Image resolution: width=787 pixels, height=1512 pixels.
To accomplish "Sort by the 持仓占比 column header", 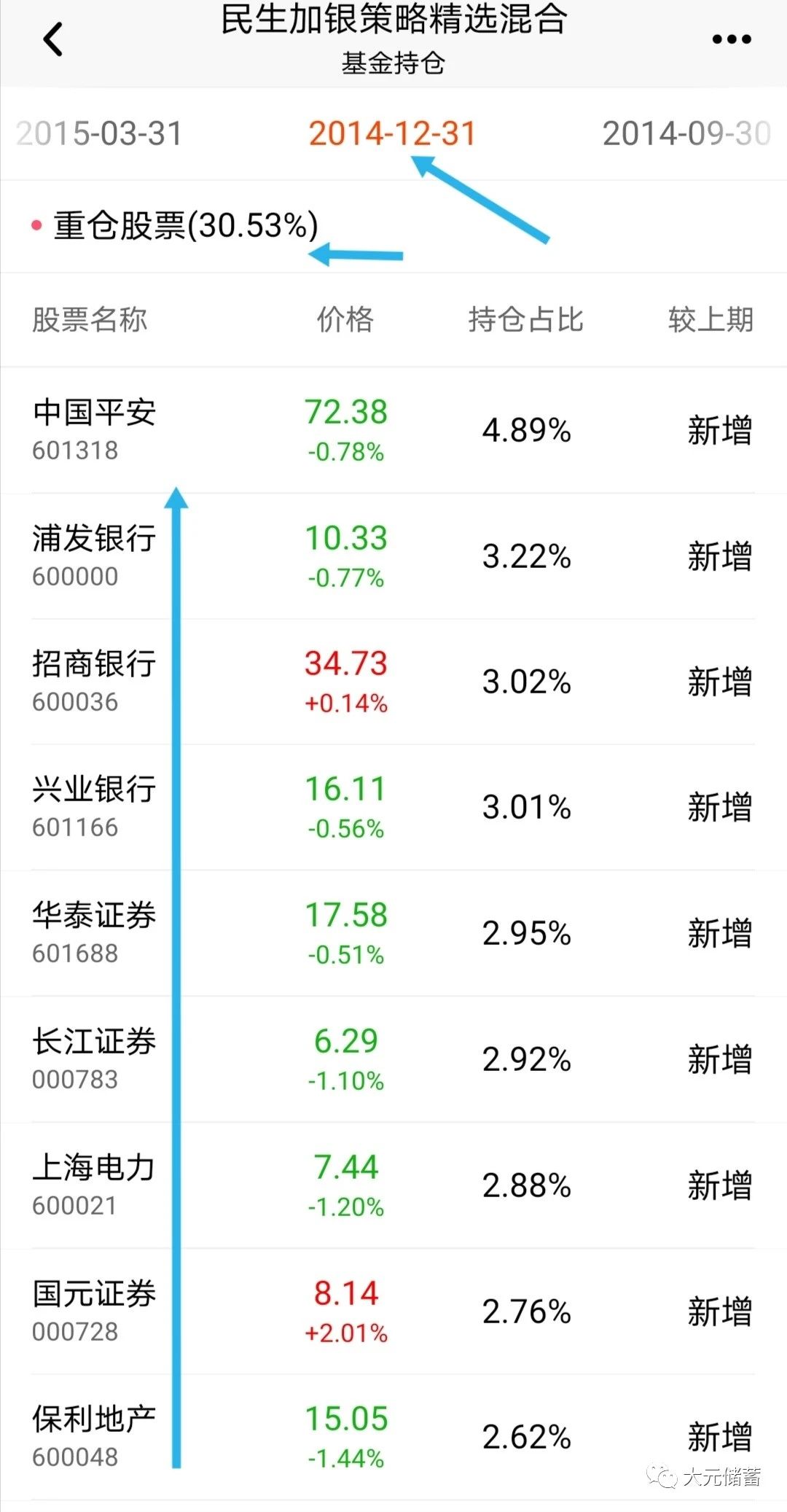I will coord(526,320).
